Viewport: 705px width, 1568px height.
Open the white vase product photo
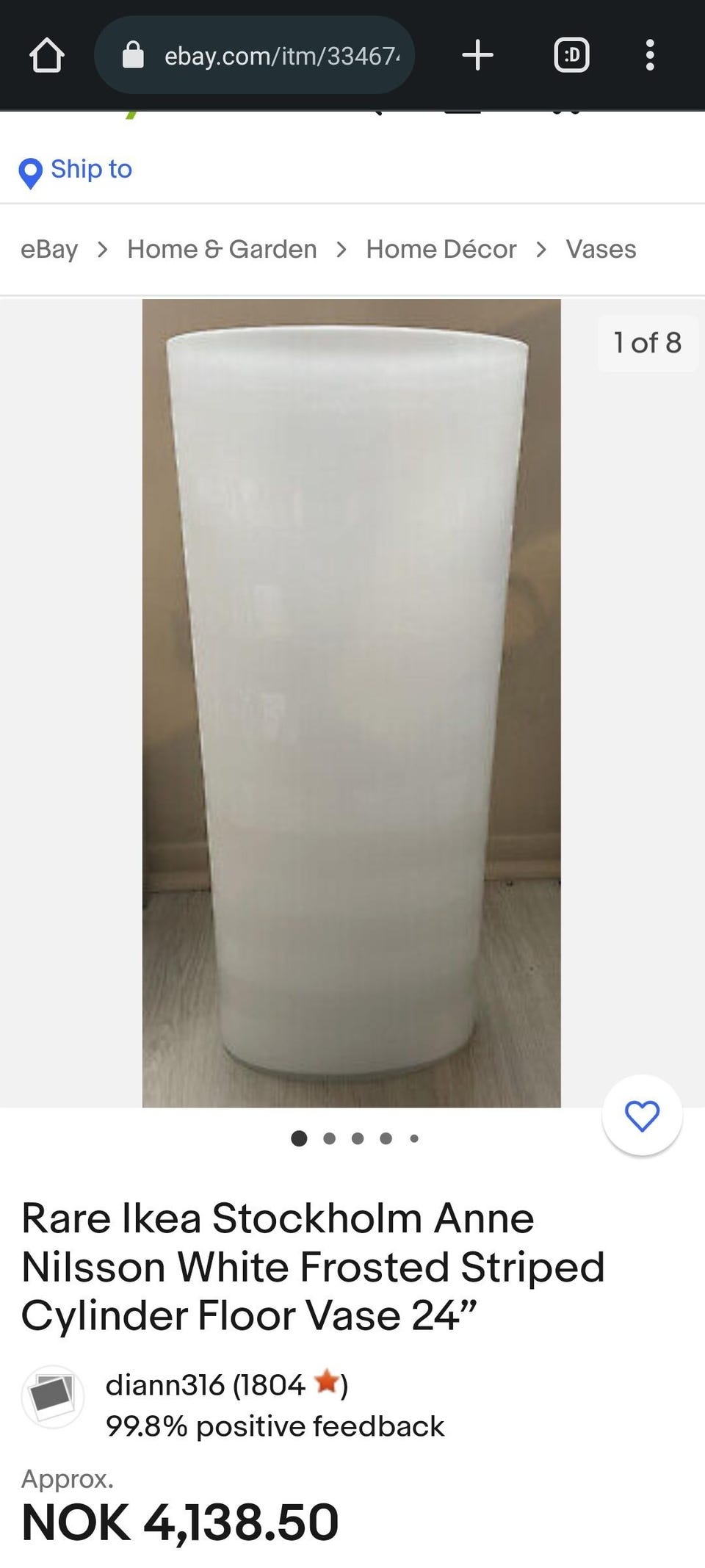(x=351, y=702)
